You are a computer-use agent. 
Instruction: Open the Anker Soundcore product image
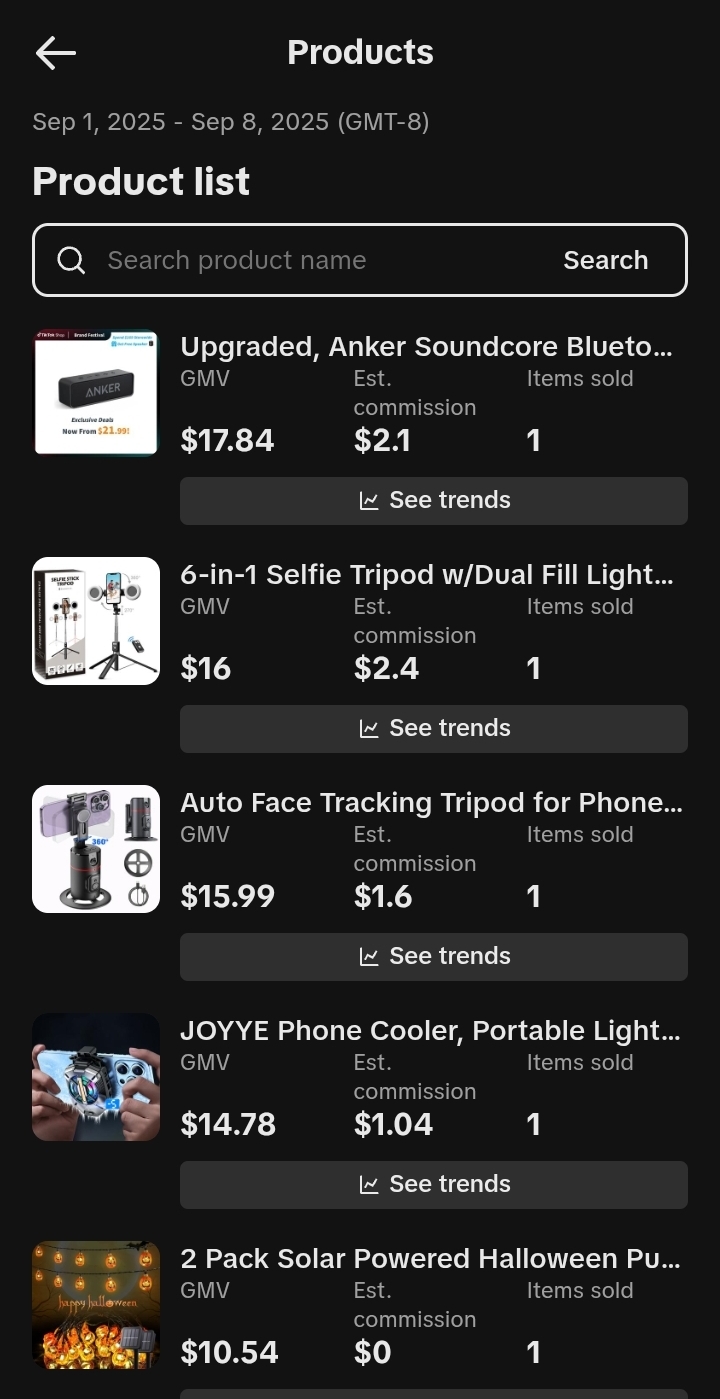coord(96,393)
